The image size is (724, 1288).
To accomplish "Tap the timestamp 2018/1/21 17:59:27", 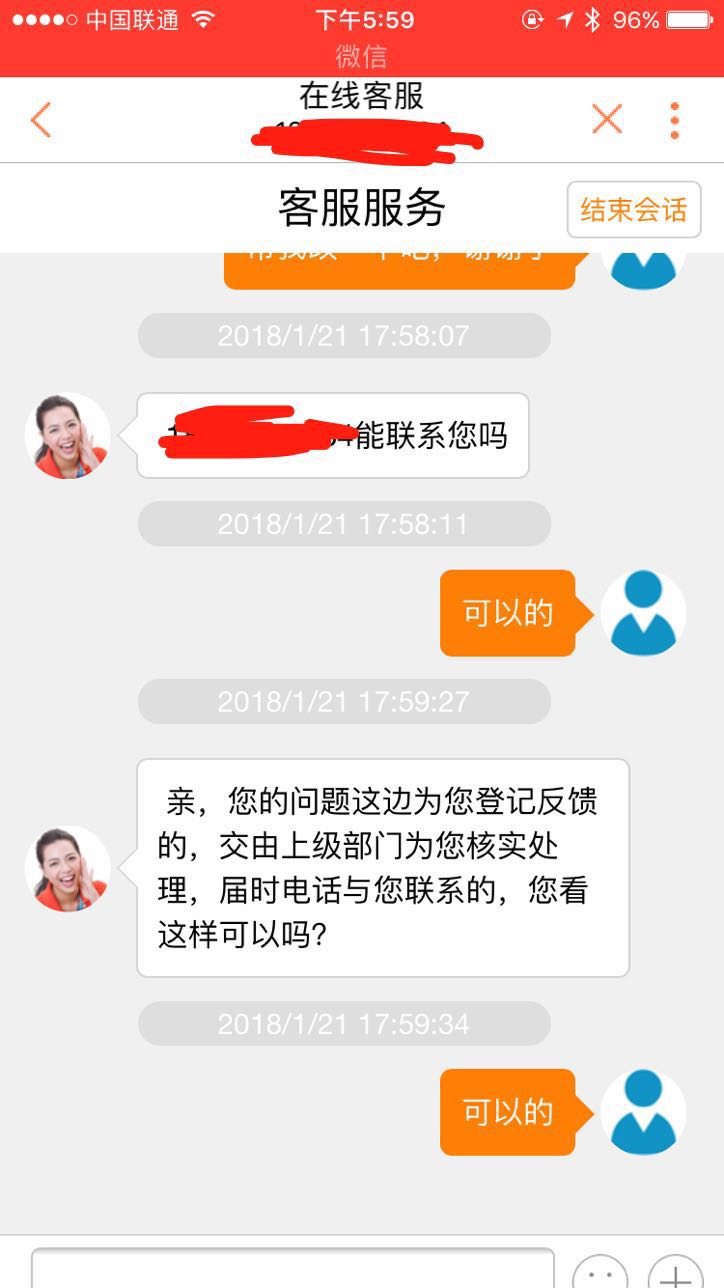I will pos(344,701).
